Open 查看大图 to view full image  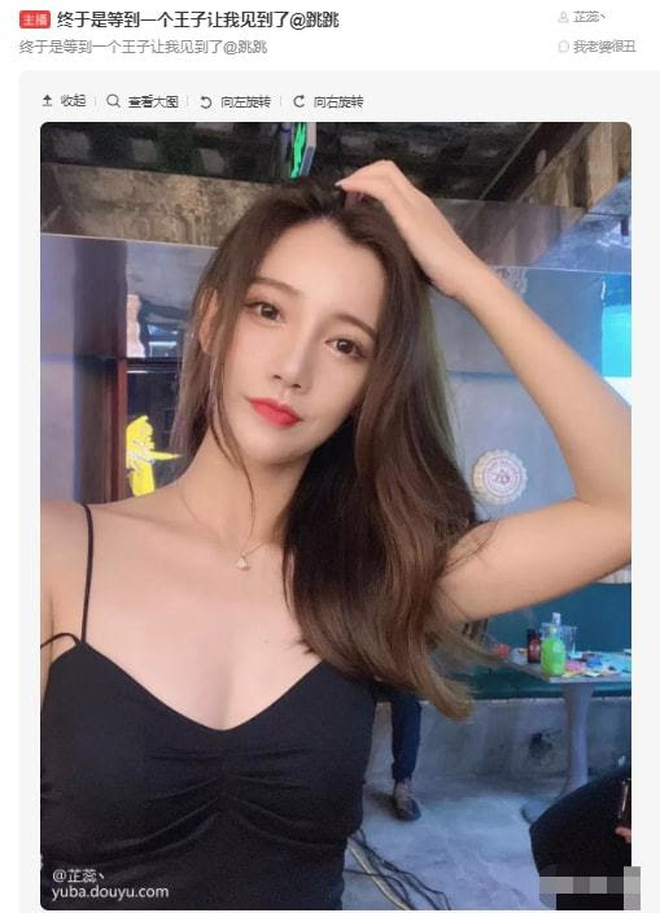coord(143,101)
